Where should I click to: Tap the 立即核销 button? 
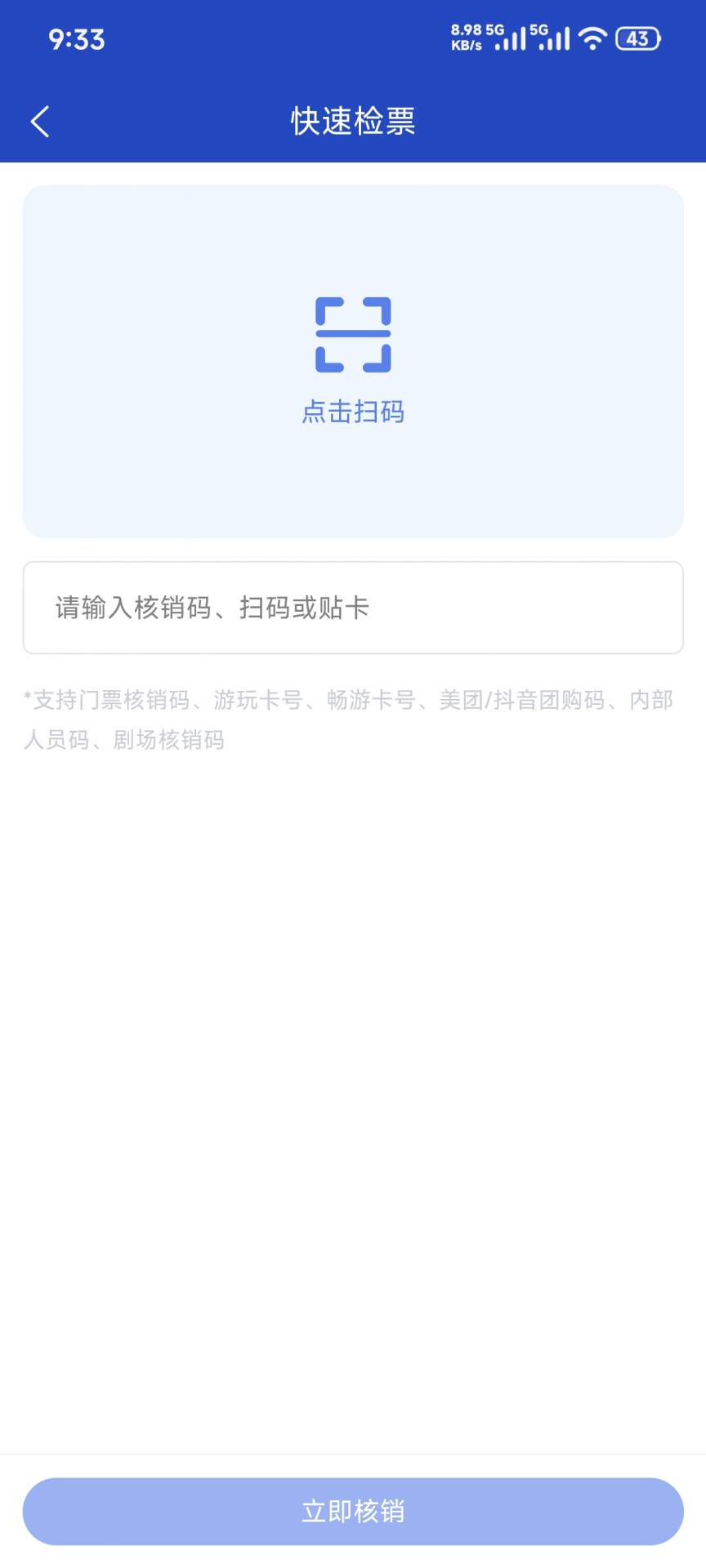(x=353, y=1511)
